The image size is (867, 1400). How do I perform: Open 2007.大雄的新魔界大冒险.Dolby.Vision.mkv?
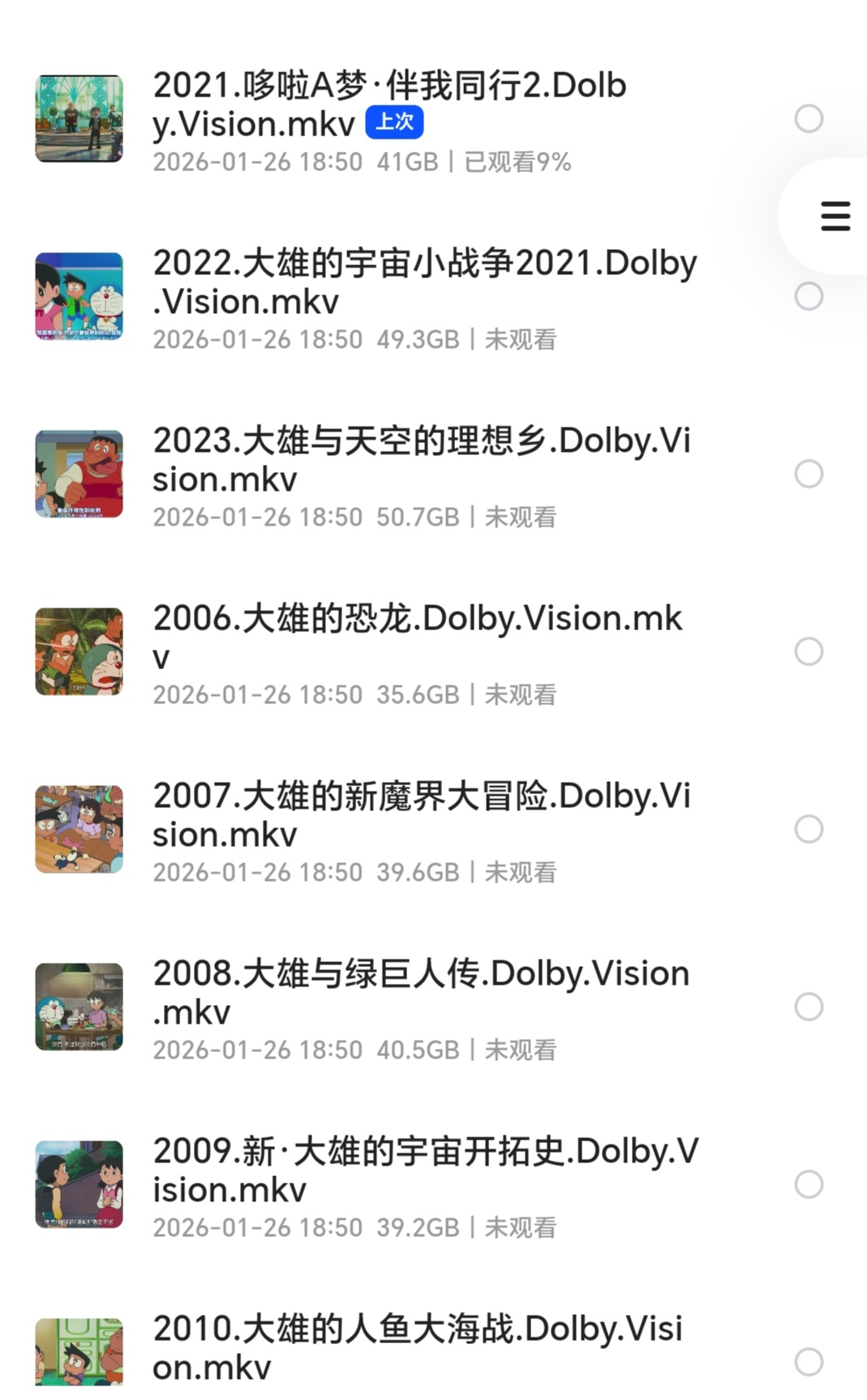(422, 814)
